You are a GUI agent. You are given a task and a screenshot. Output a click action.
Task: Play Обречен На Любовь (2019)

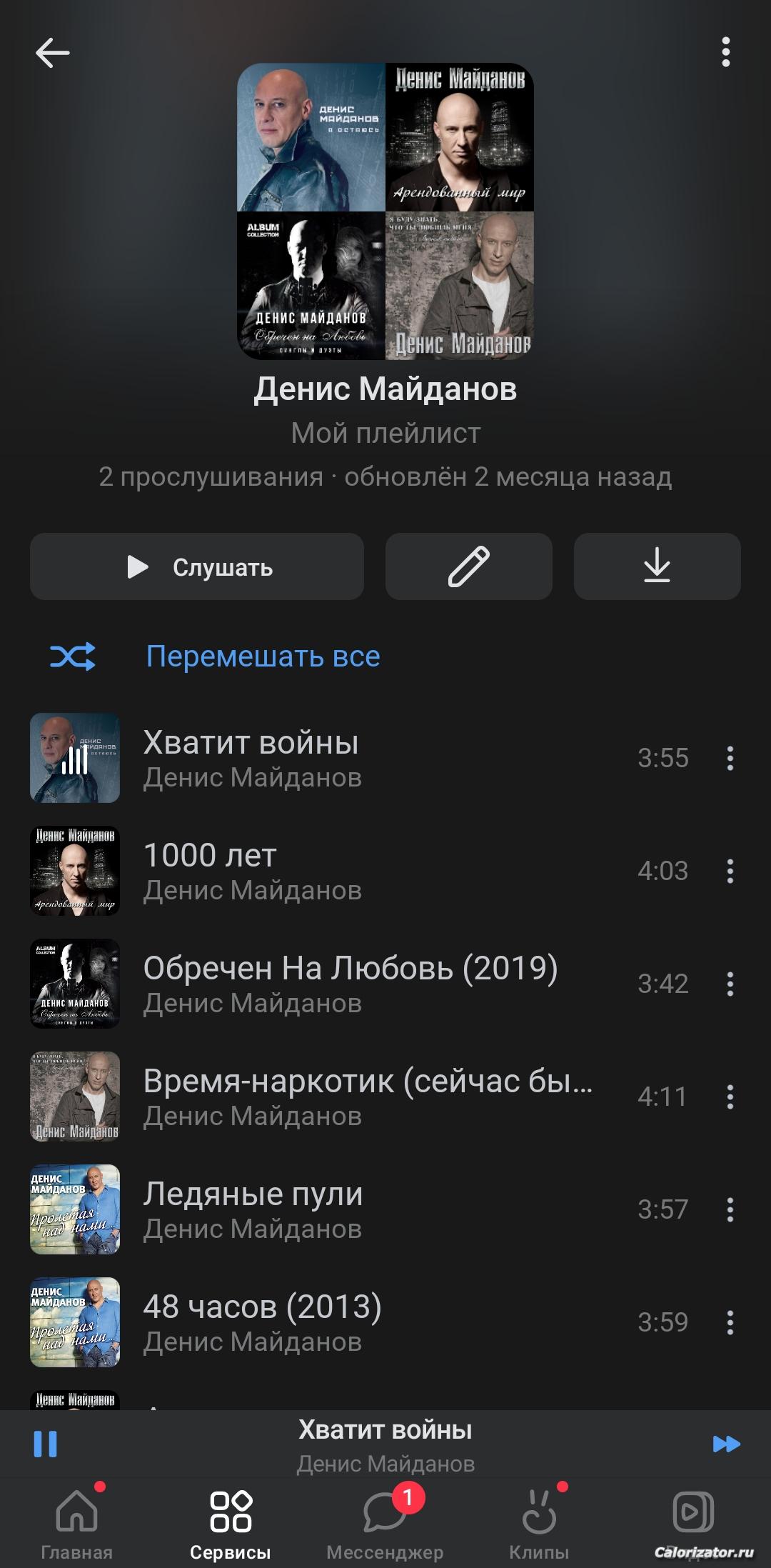[x=350, y=983]
